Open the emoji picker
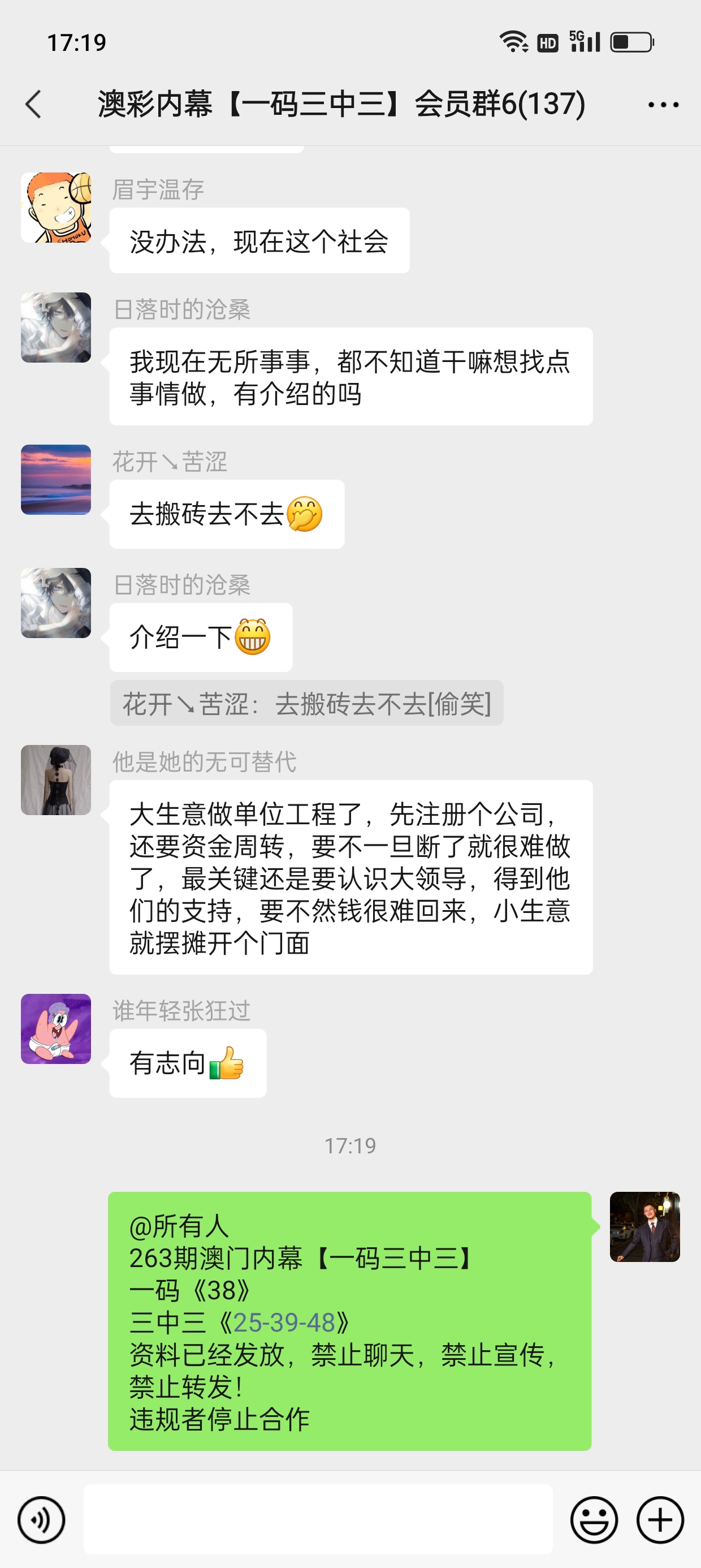This screenshot has width=701, height=1568. pos(594,1520)
